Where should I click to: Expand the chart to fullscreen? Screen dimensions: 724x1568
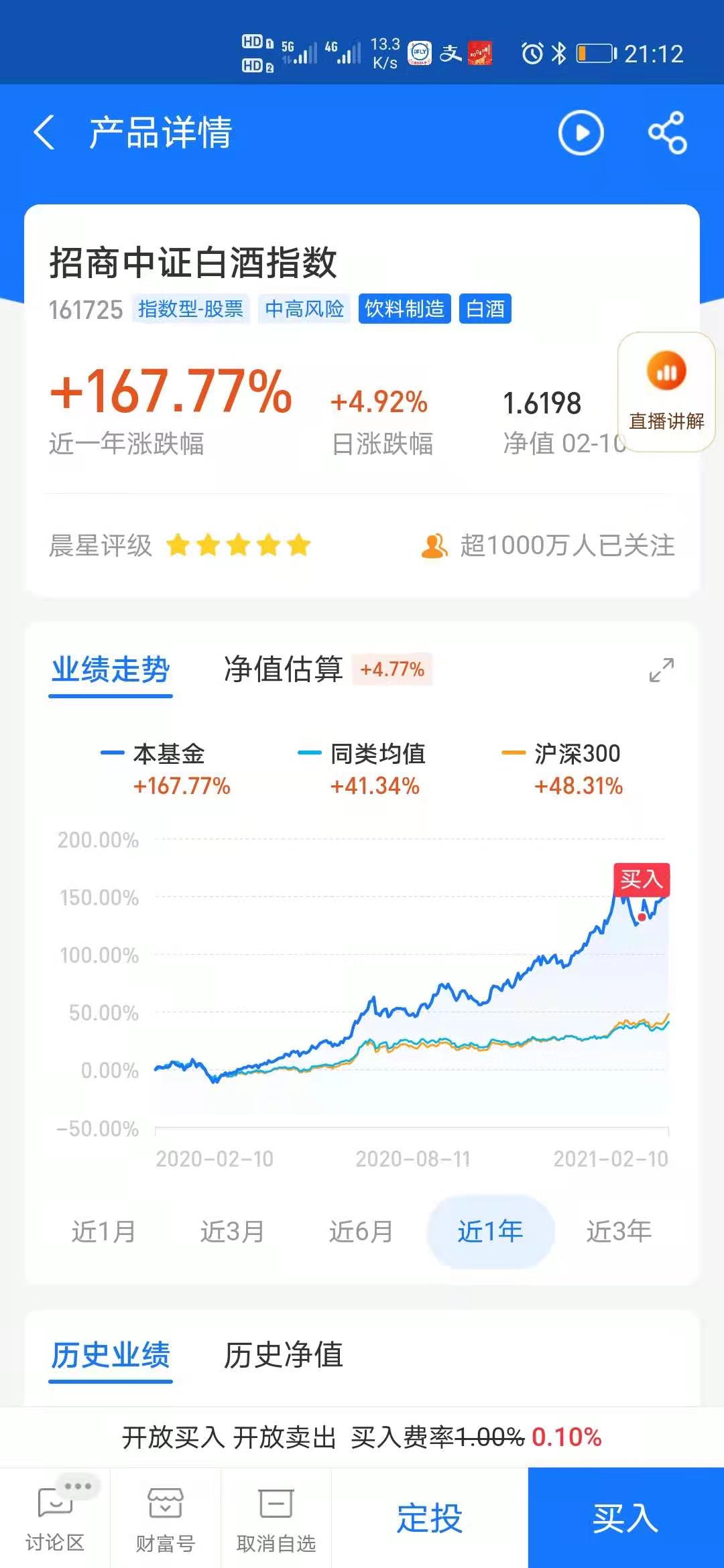coord(661,669)
